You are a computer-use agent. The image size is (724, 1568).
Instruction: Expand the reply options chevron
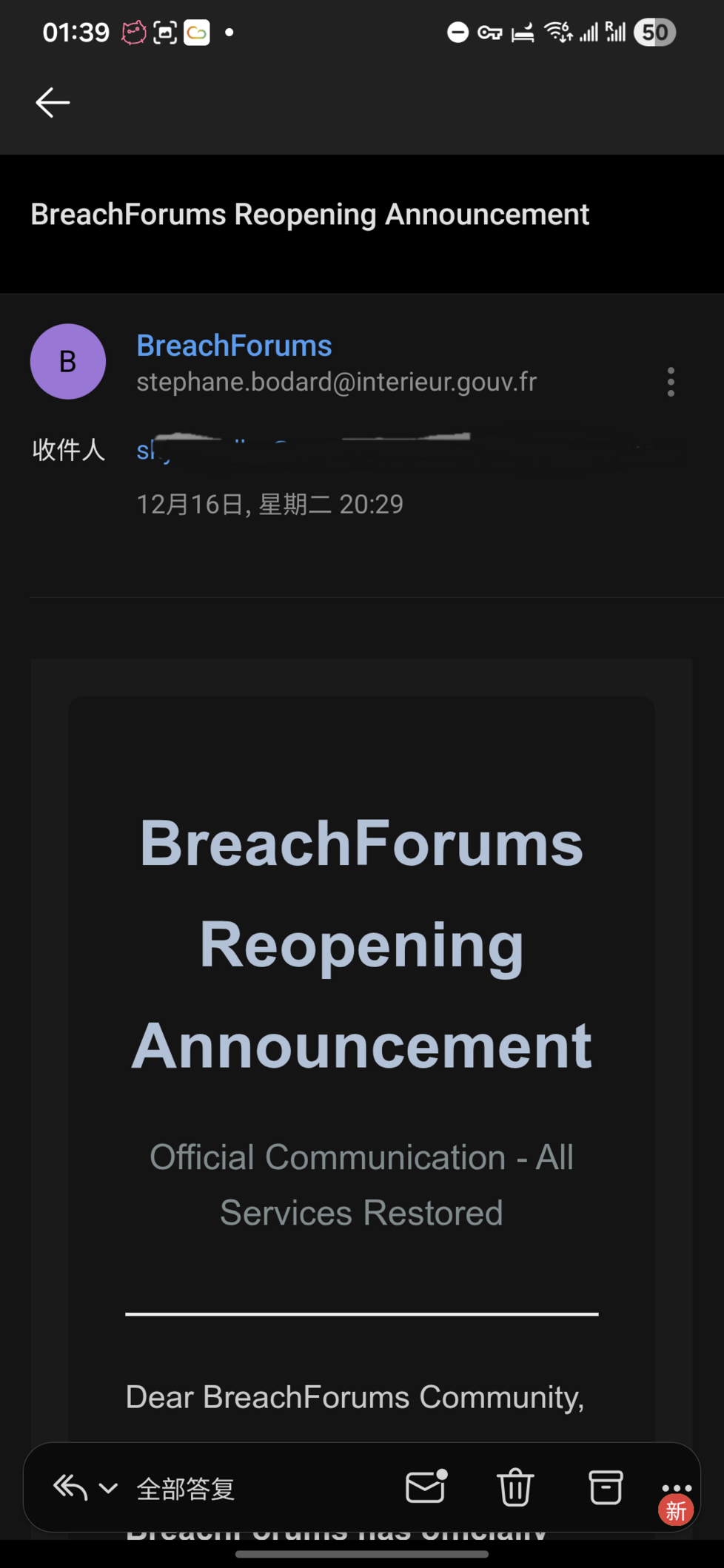108,1488
